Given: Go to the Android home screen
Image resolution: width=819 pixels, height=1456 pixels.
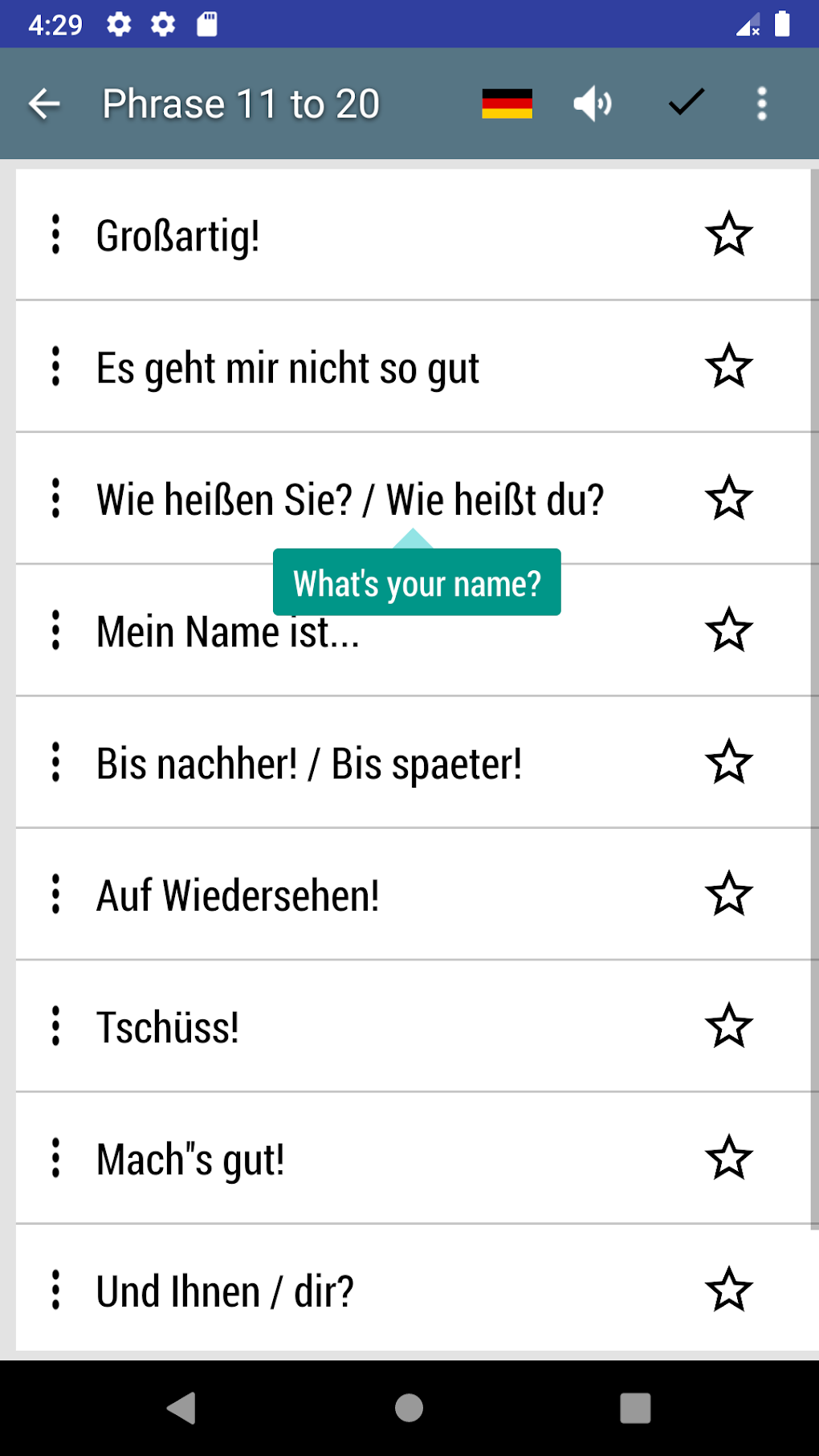Looking at the screenshot, I should click(409, 1408).
